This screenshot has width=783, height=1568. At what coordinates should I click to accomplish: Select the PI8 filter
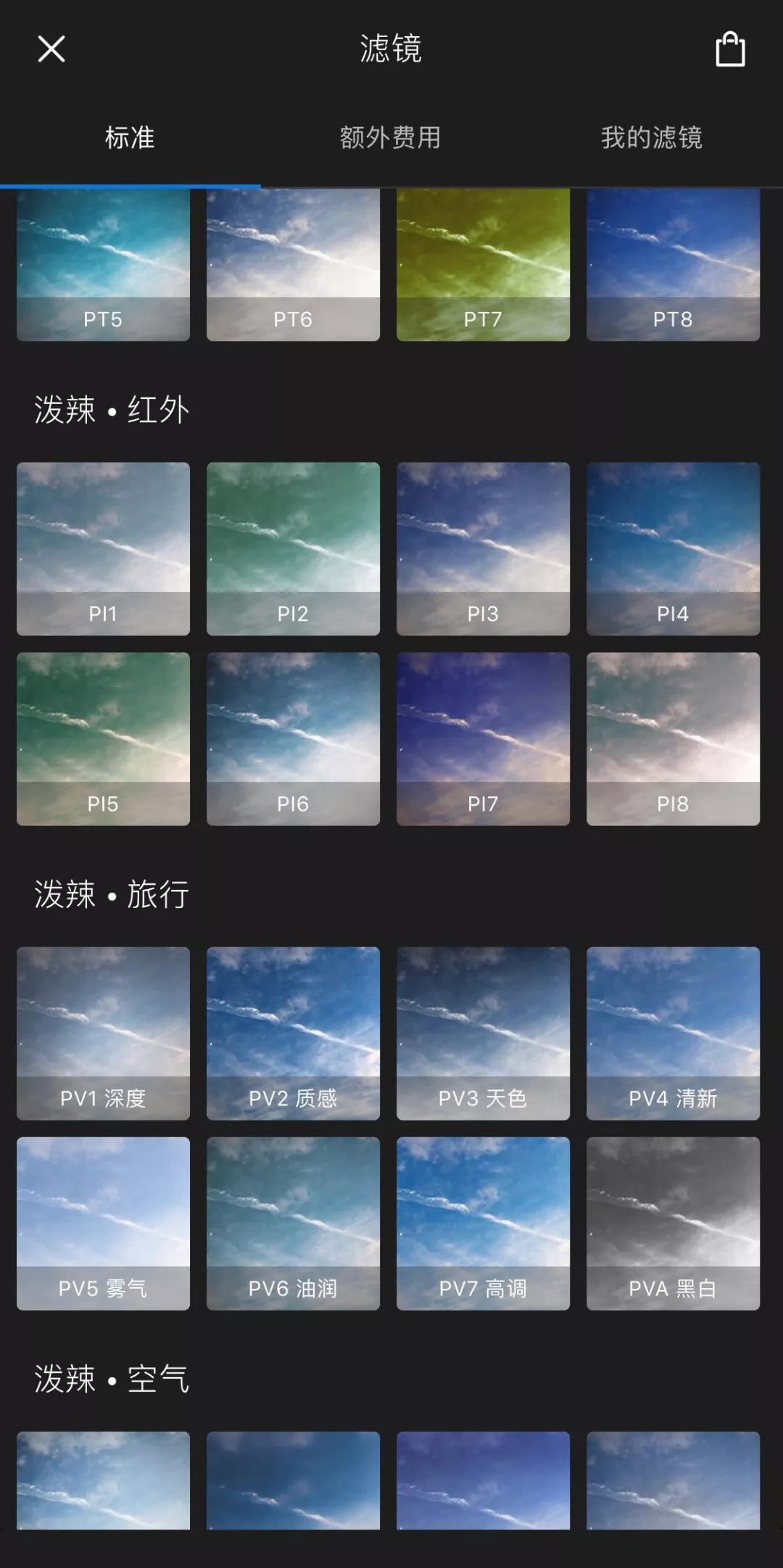[673, 740]
